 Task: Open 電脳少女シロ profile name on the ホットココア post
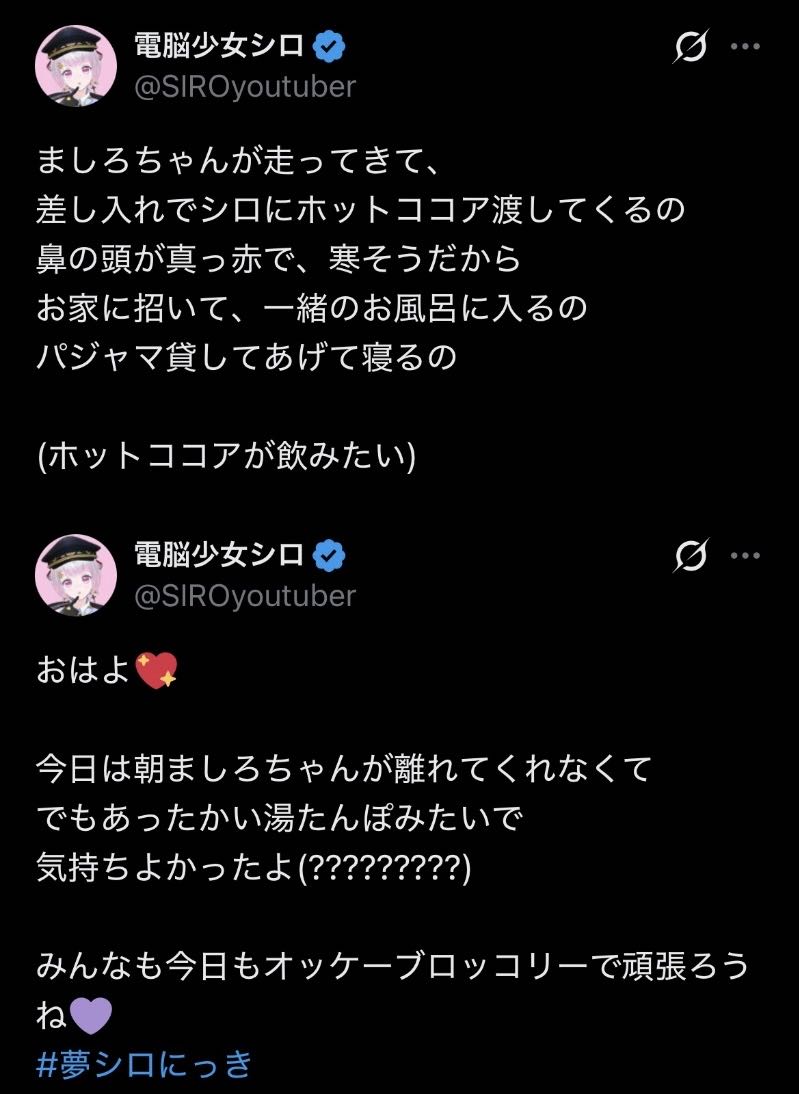click(x=219, y=45)
